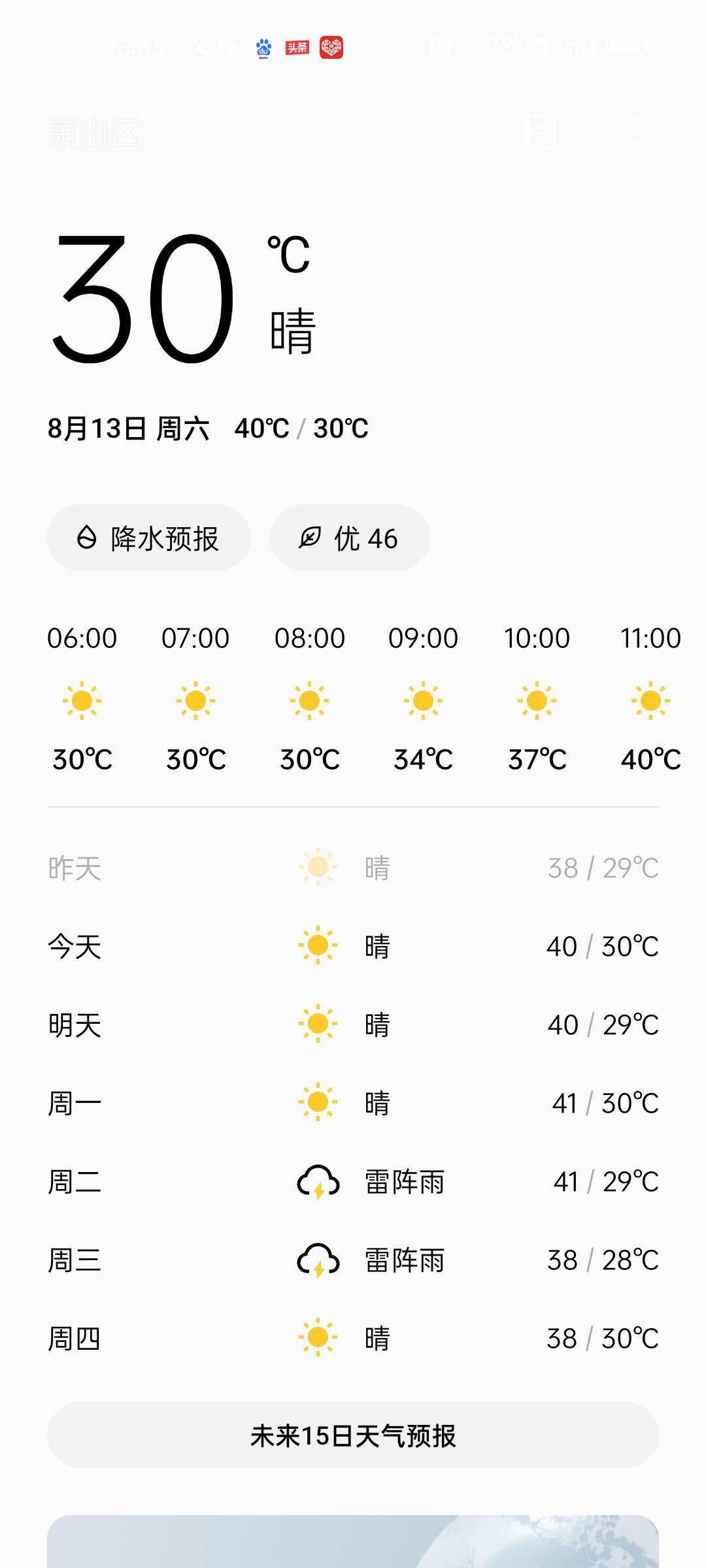Open the three-dot overflow menu
This screenshot has height=1568, width=706.
click(x=635, y=132)
